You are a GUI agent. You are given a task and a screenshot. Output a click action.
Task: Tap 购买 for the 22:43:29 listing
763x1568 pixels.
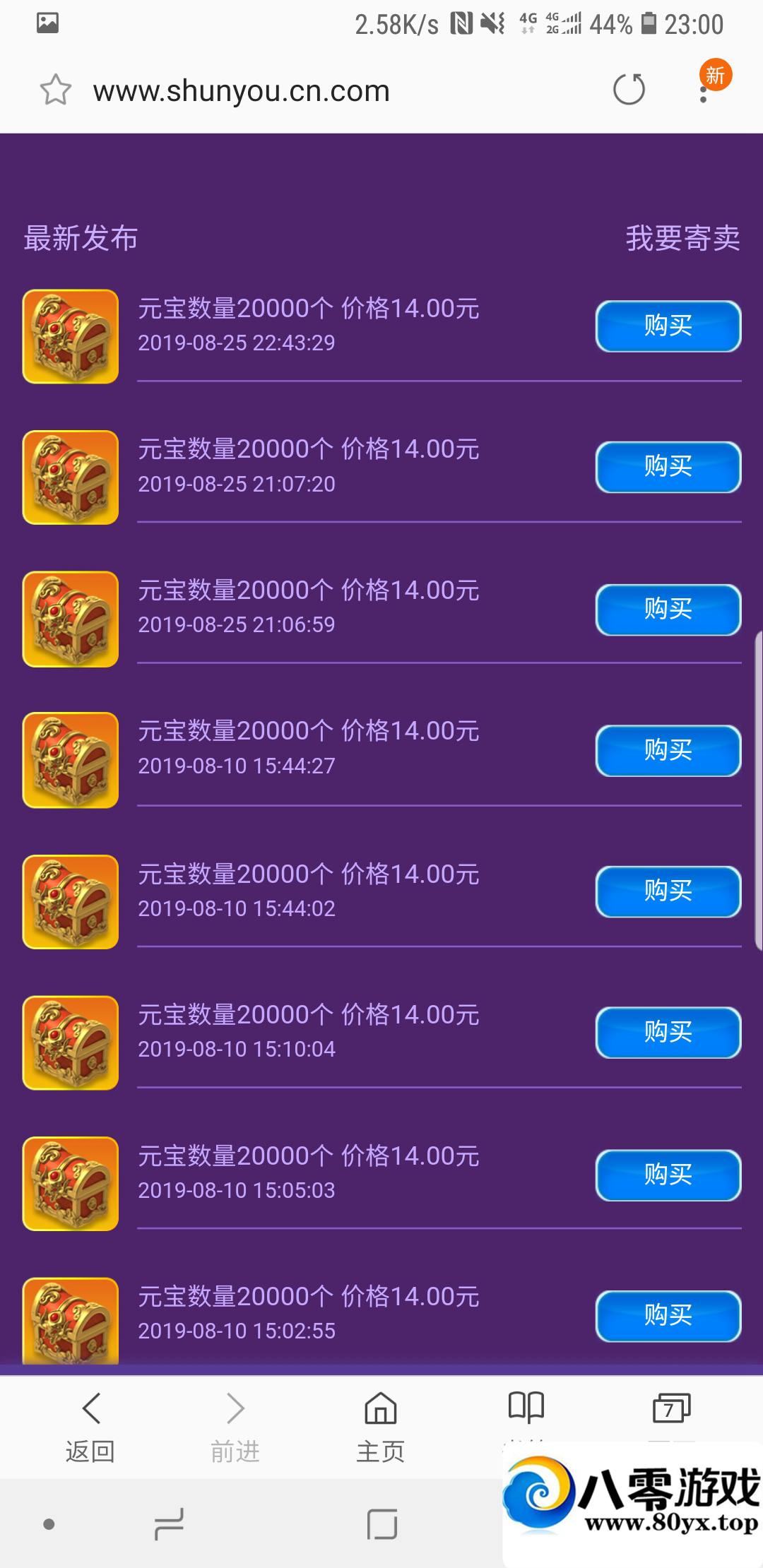pos(668,326)
